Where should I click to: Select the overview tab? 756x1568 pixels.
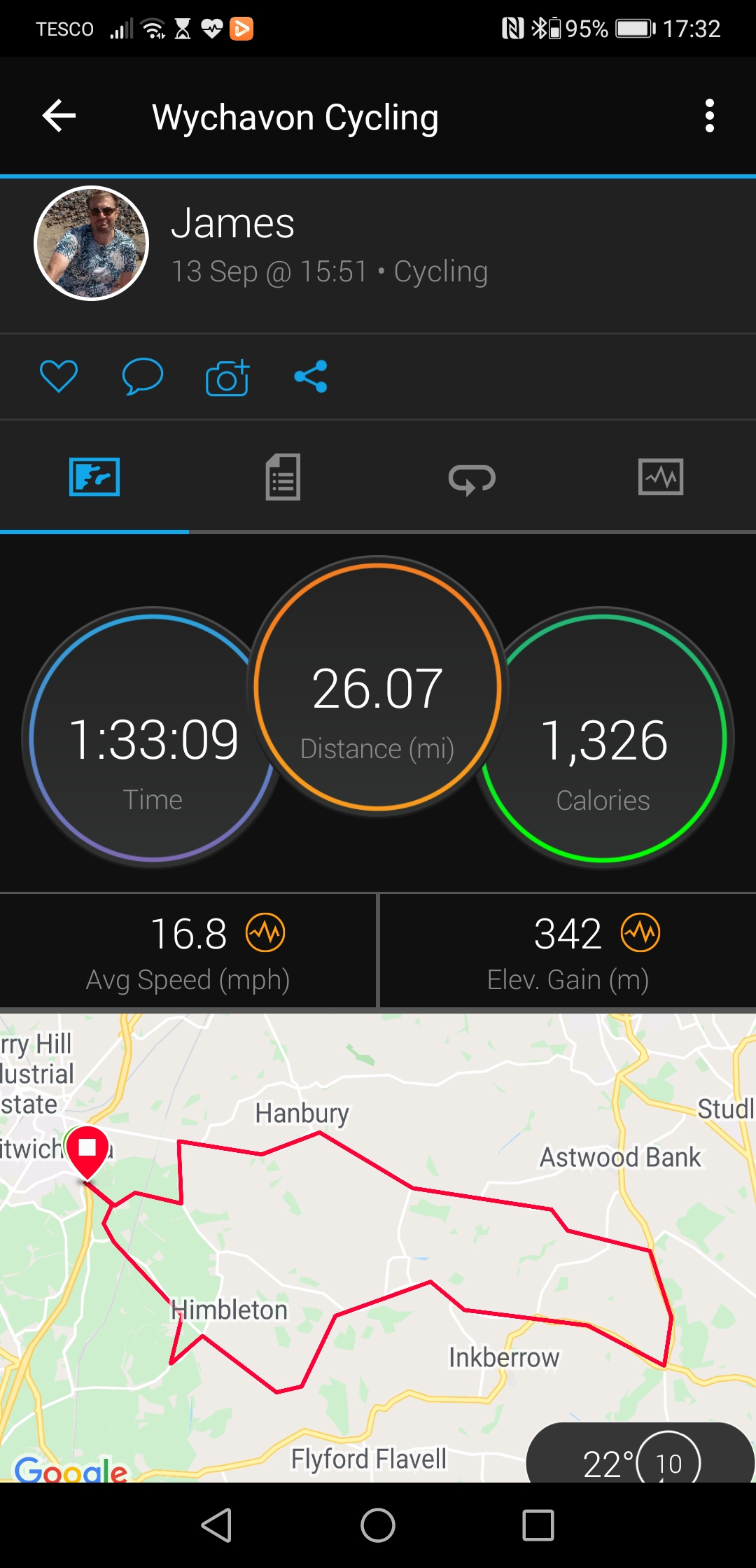tap(94, 477)
